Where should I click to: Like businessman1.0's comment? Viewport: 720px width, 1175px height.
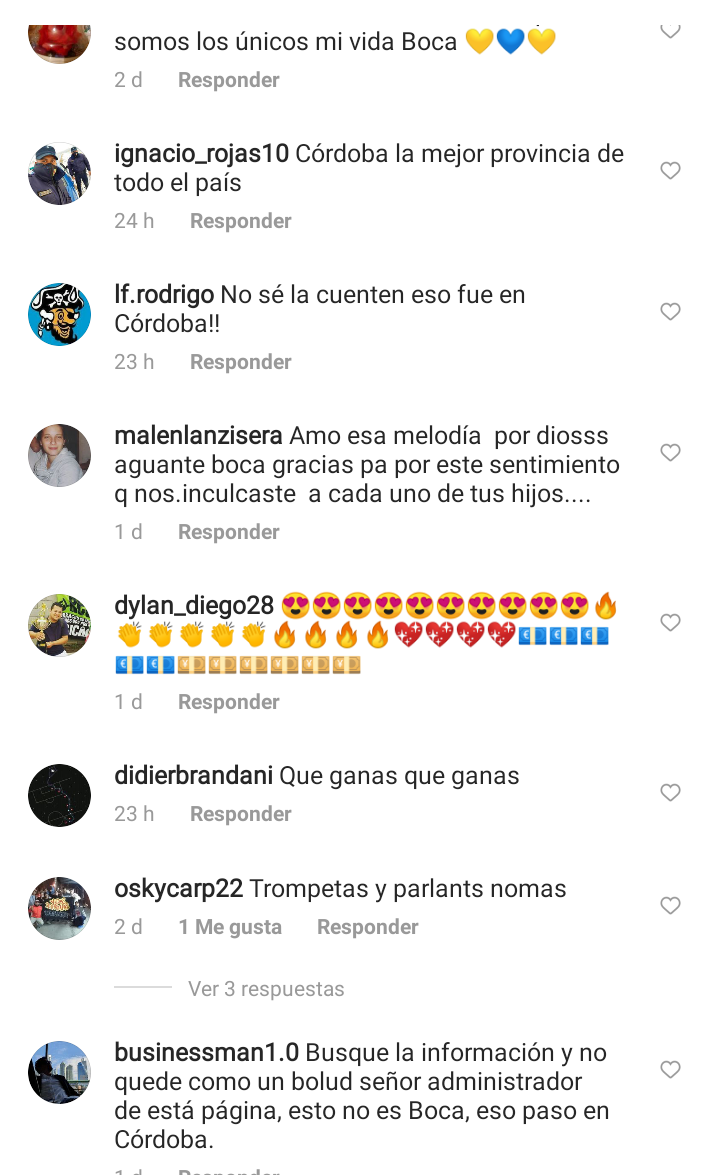point(670,1069)
